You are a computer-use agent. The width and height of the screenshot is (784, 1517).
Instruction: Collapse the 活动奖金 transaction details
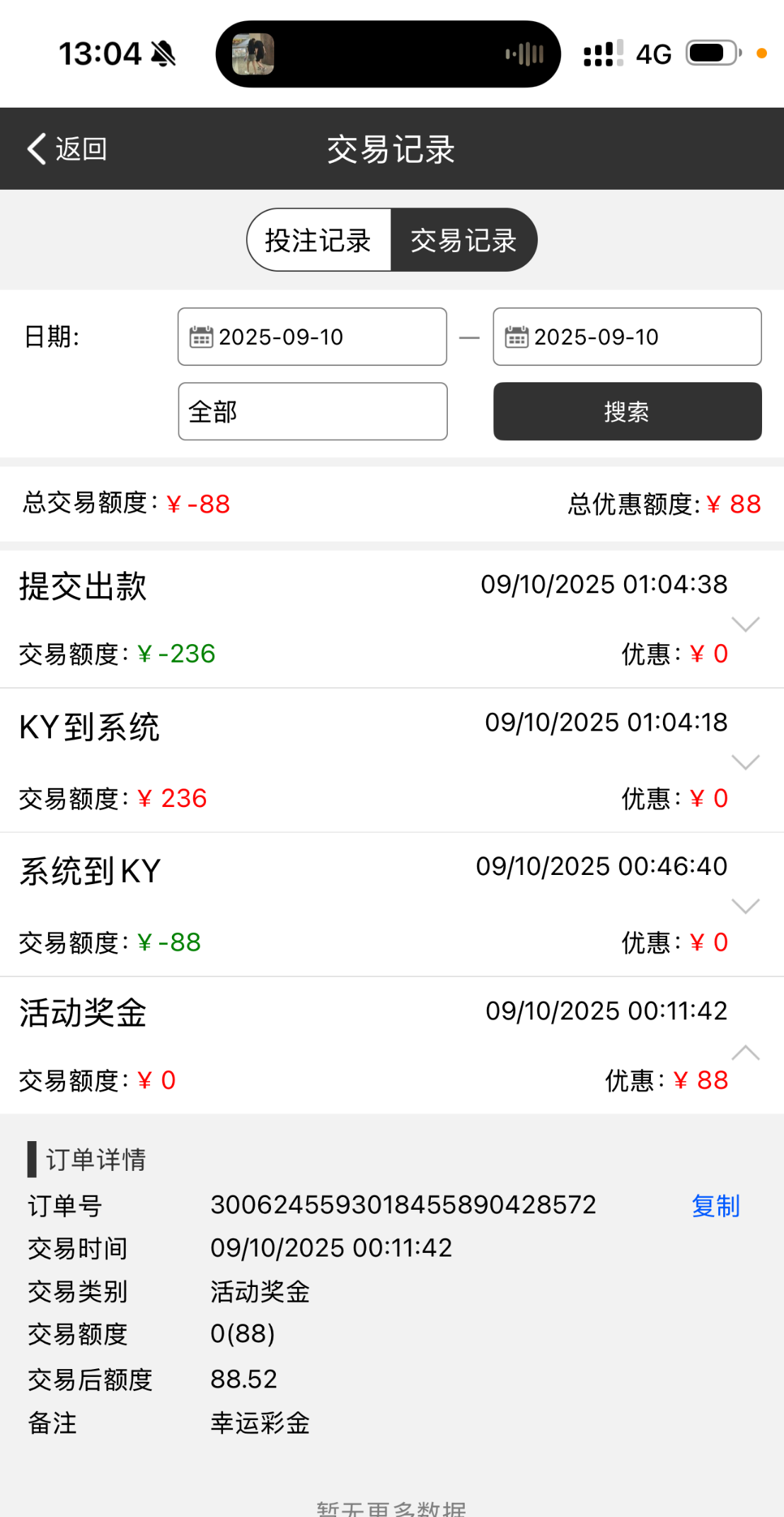745,1053
